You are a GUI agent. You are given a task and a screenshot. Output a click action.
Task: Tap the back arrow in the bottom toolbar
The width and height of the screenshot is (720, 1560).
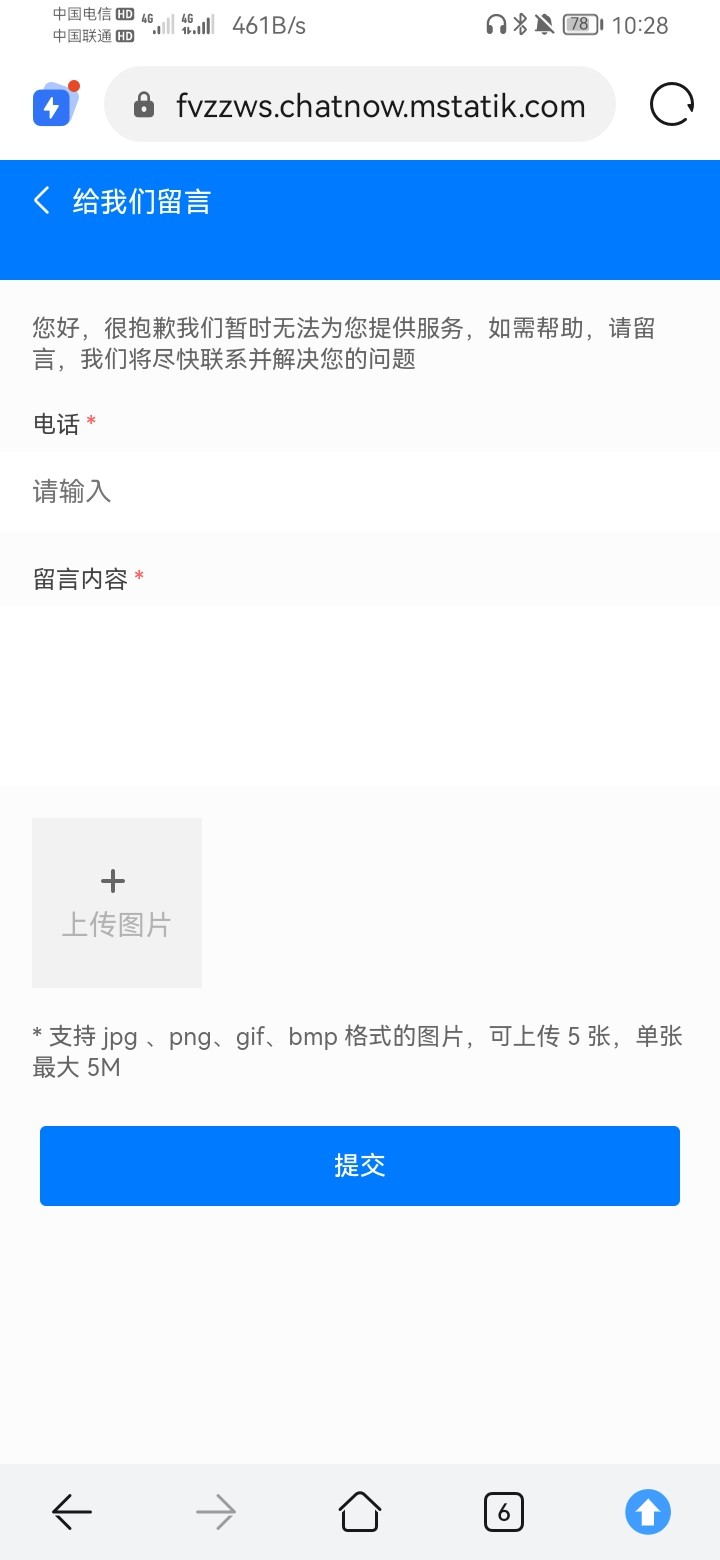coord(72,1511)
